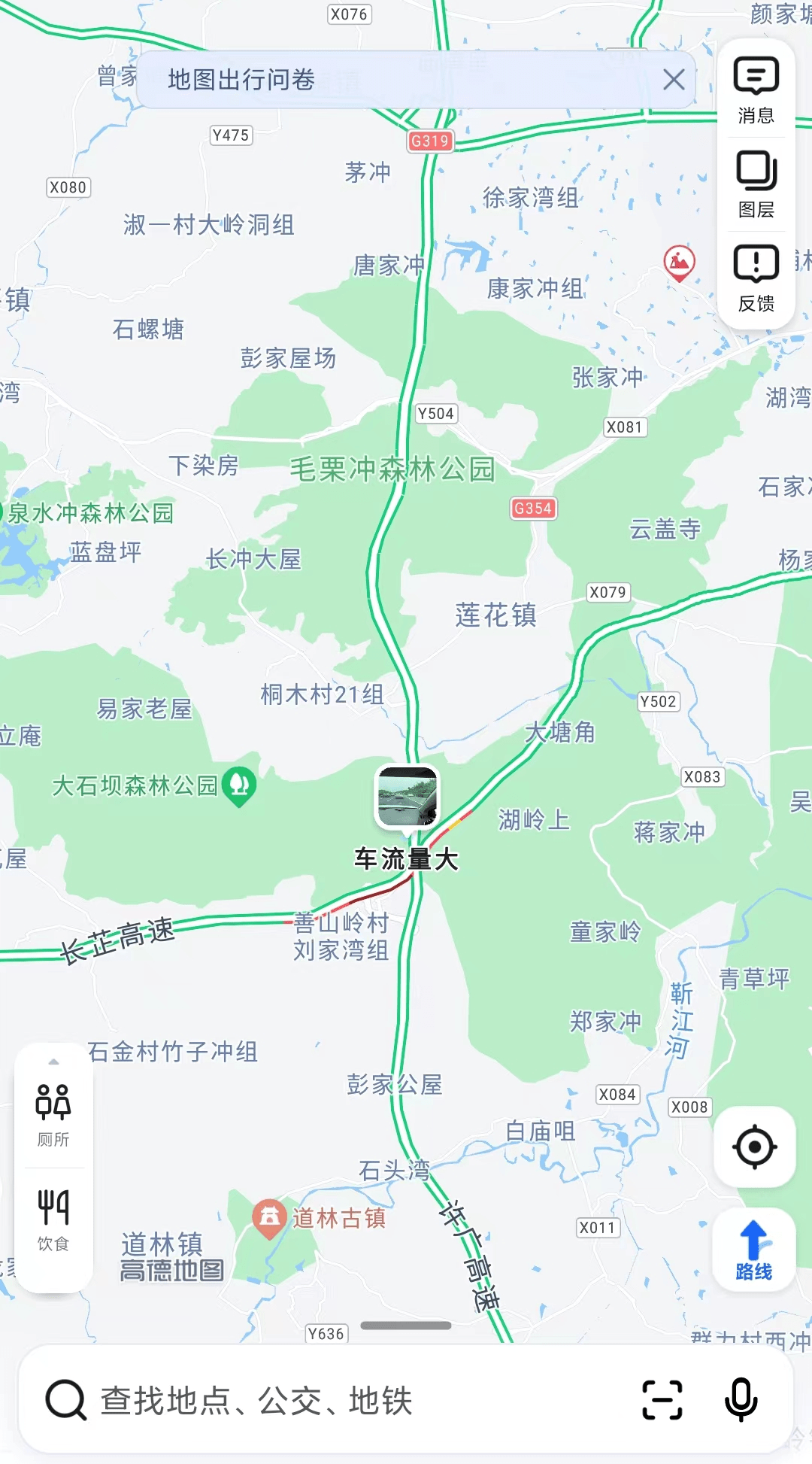The image size is (812, 1464).
Task: Expand the quick shortcuts panel arrow
Action: coord(53,1062)
